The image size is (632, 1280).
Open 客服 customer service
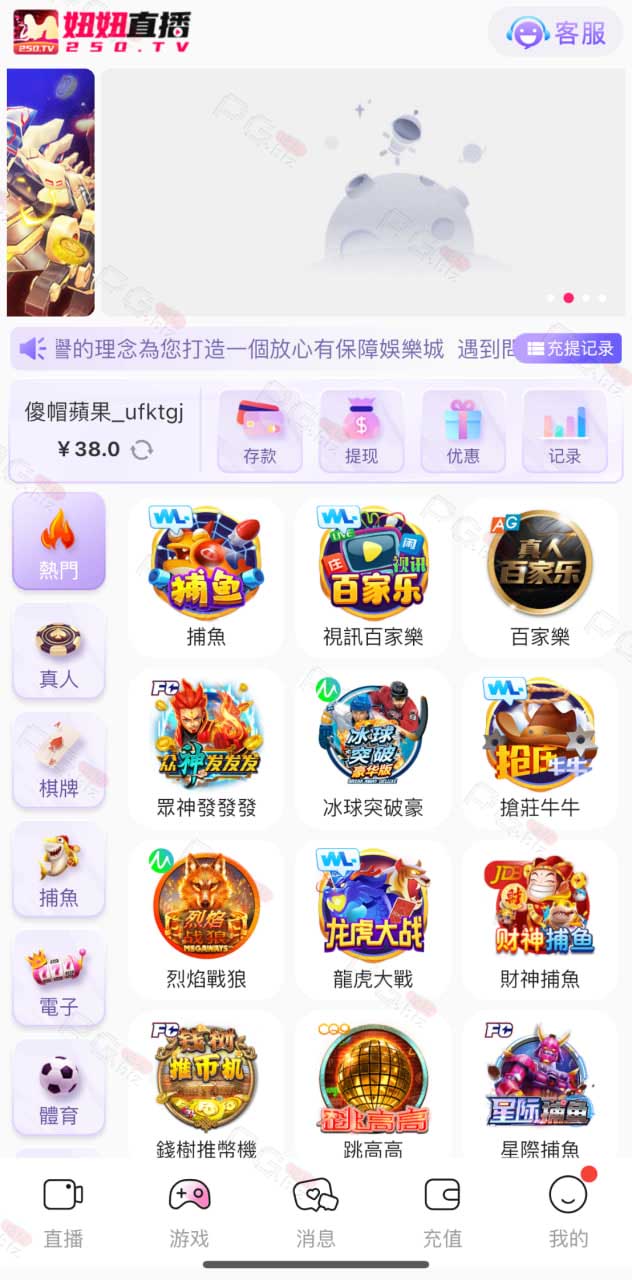tap(555, 33)
